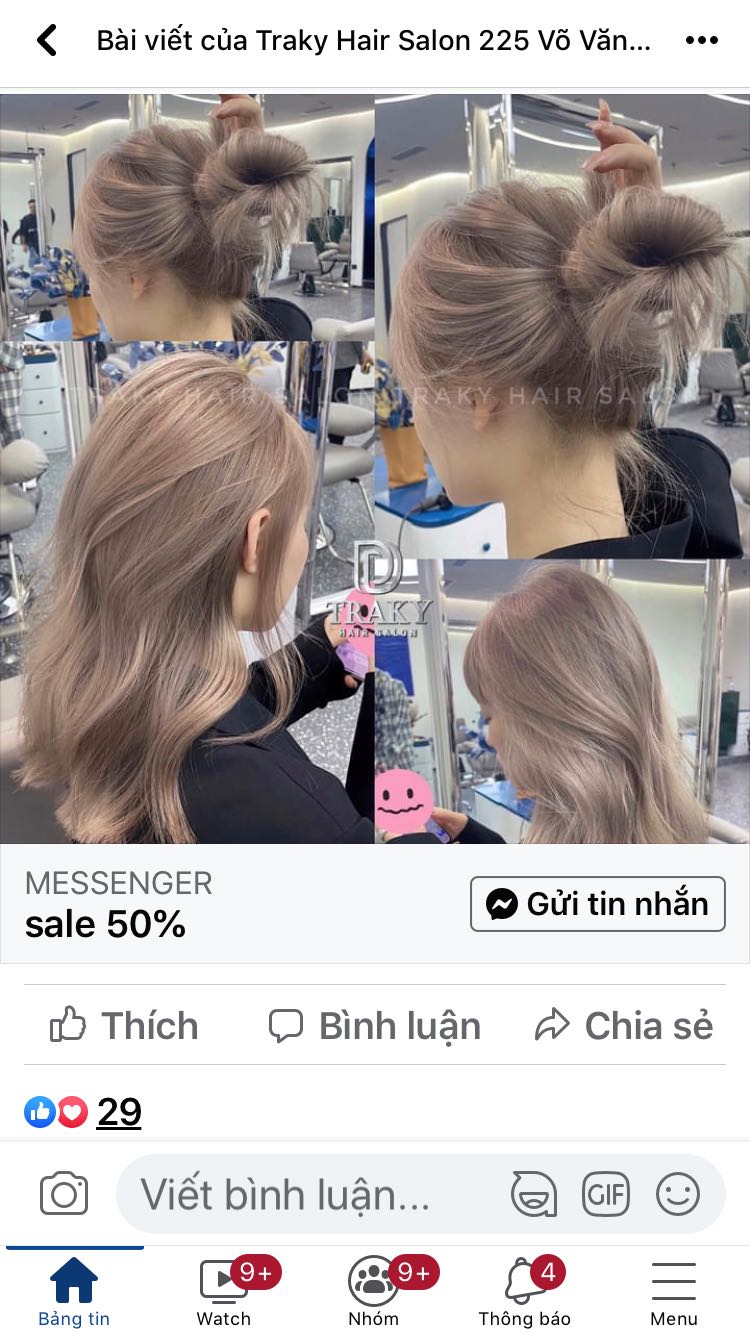Viewport: 750px width, 1334px height.
Task: Open Watch from the bottom navigation
Action: click(x=223, y=1290)
